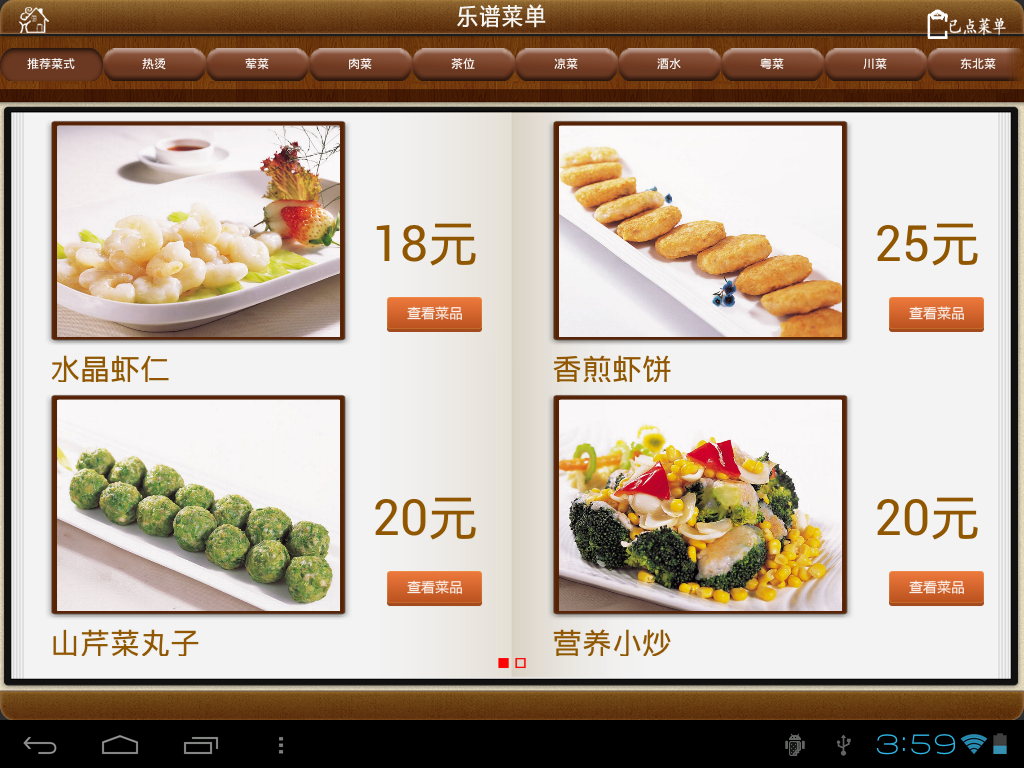The image size is (1024, 768).
Task: Select the 粤菜 category tab
Action: 772,64
